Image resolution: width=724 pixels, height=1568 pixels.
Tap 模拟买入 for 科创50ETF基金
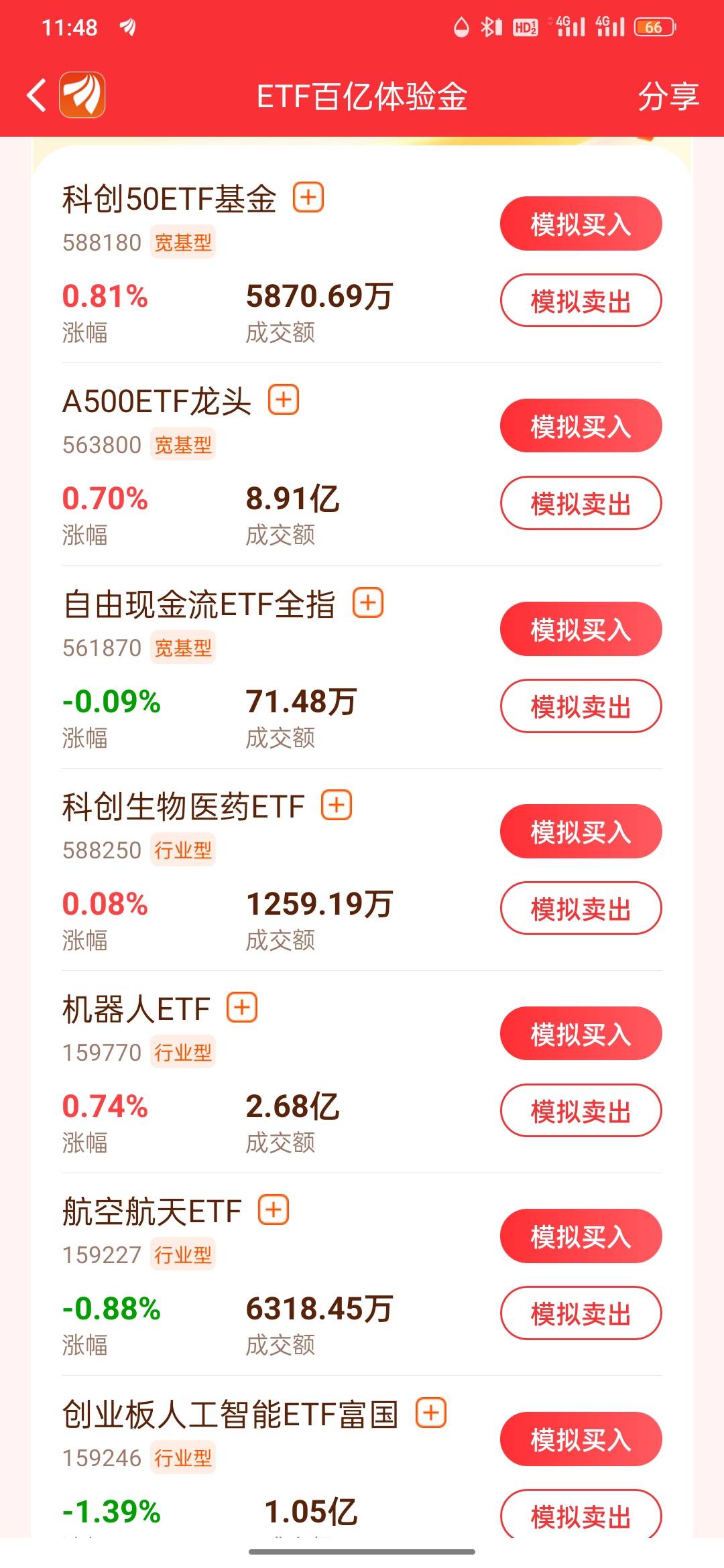tap(581, 223)
